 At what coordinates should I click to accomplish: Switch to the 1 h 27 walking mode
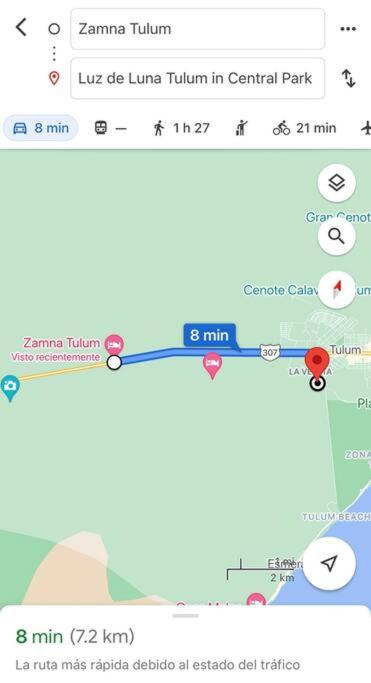181,128
